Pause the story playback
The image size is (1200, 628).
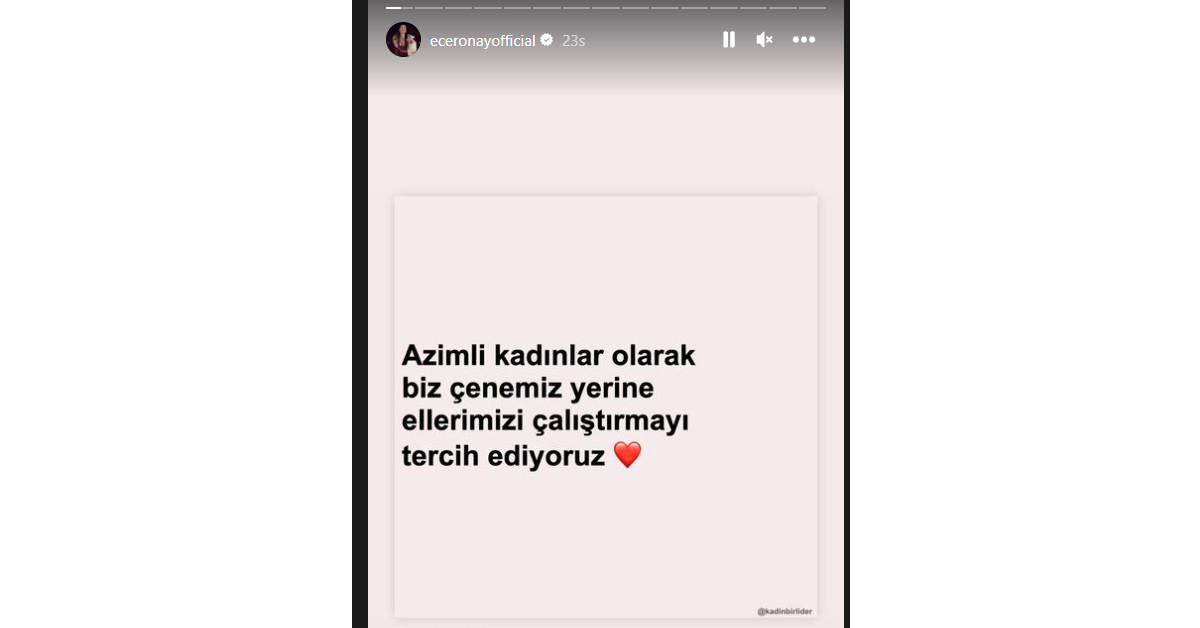point(729,40)
